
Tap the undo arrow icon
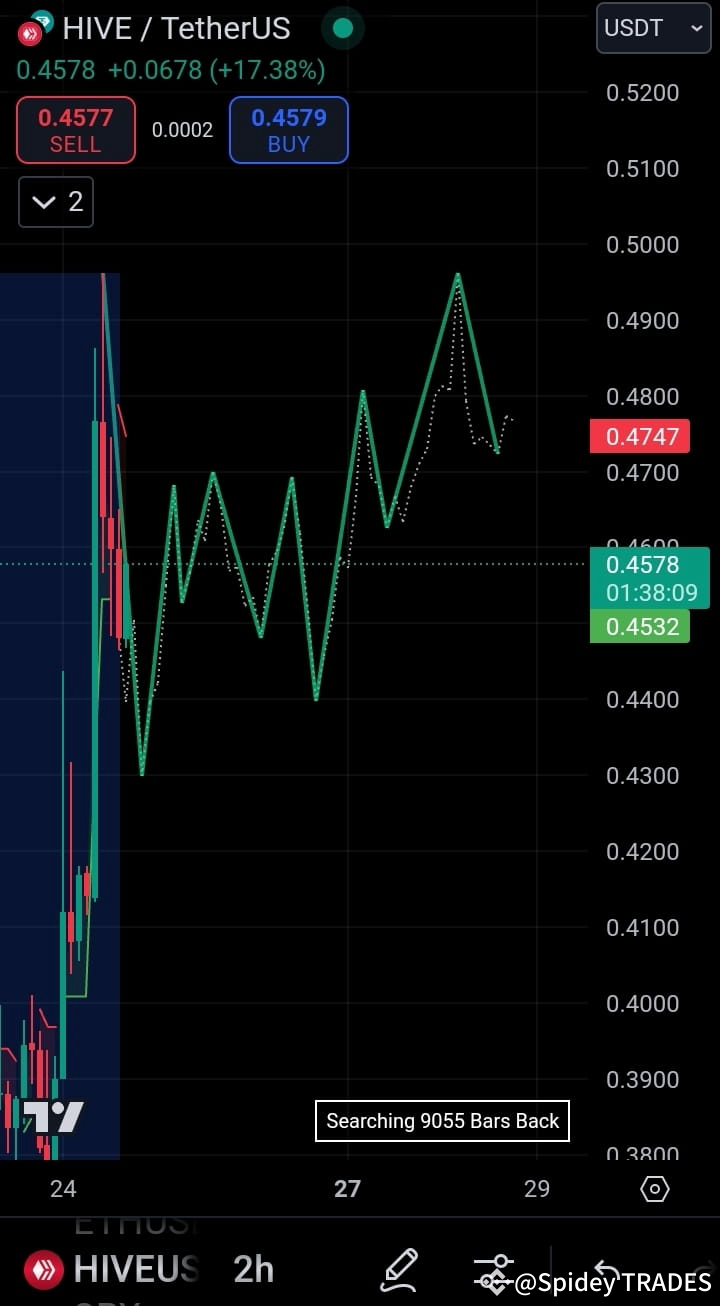[607, 1269]
